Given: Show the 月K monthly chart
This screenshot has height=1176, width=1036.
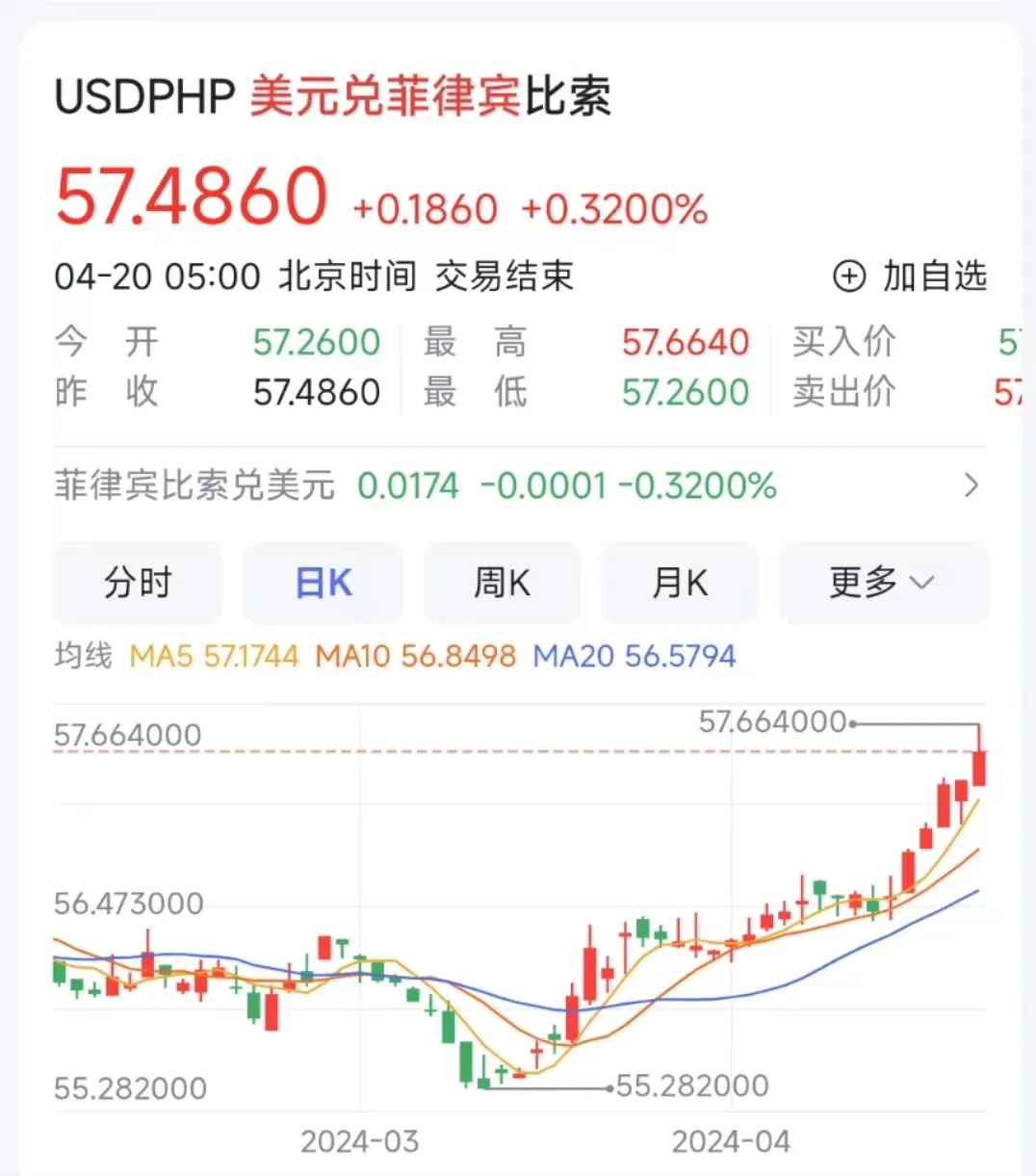Looking at the screenshot, I should tap(680, 583).
